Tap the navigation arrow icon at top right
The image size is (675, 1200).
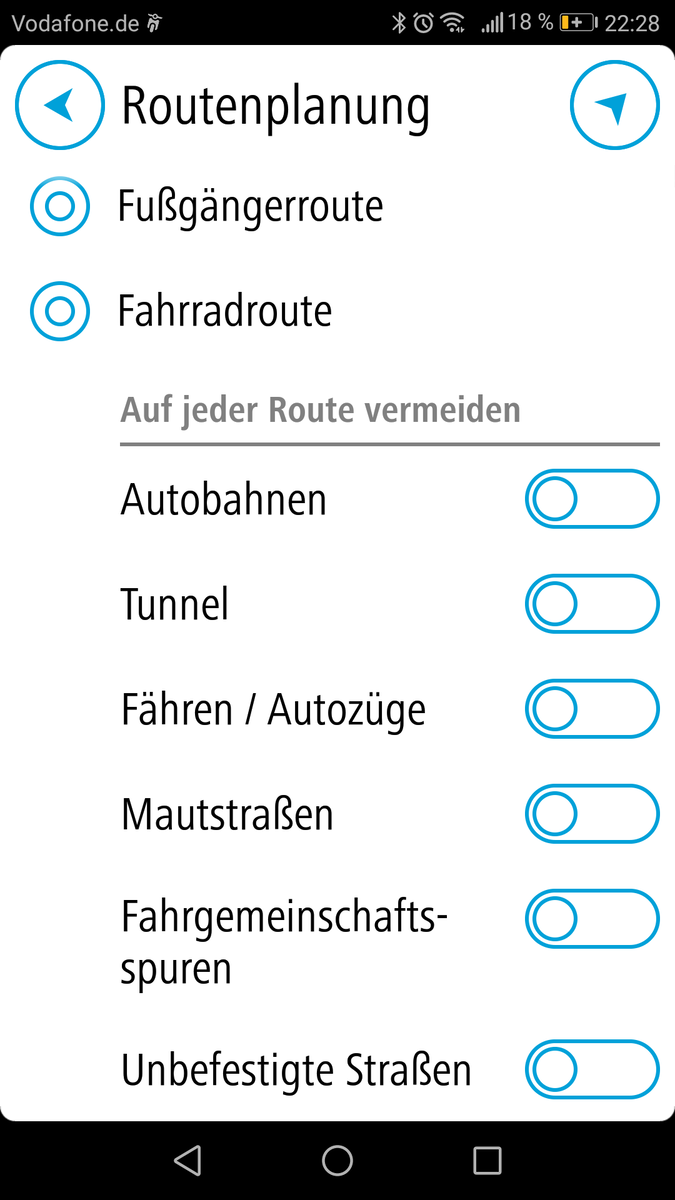click(614, 105)
